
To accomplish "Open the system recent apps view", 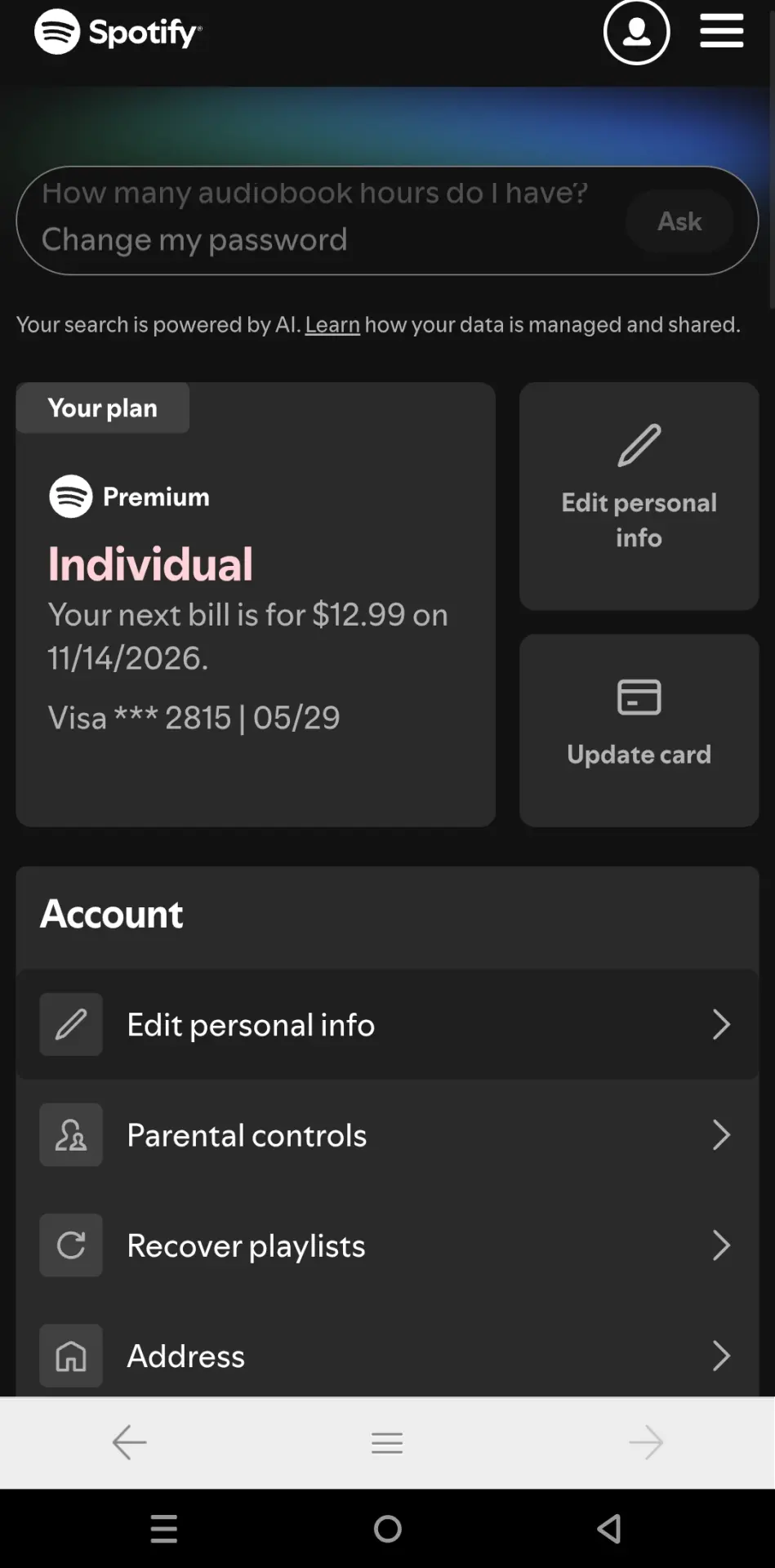I will (164, 1528).
